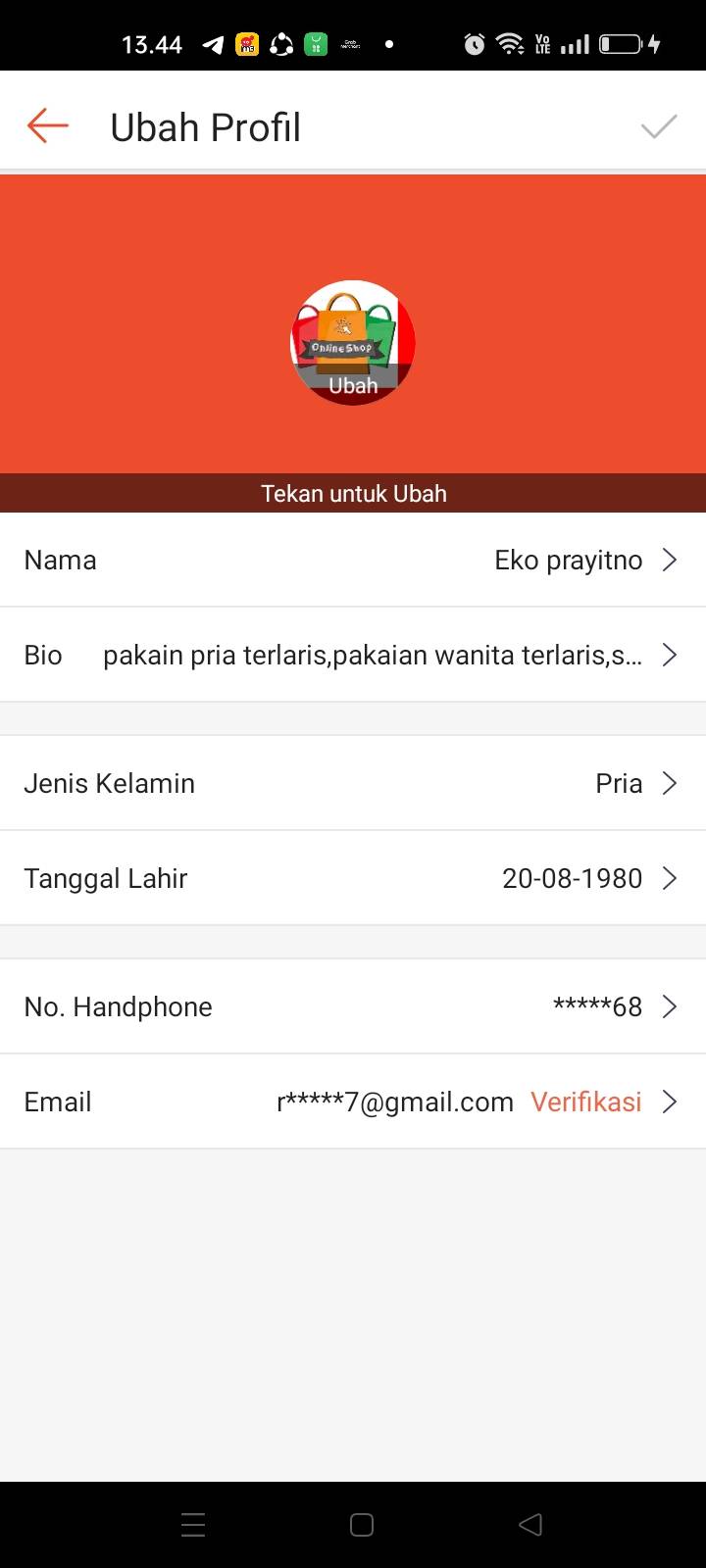Go back using the red arrow
The height and width of the screenshot is (1568, 706).
(x=47, y=126)
